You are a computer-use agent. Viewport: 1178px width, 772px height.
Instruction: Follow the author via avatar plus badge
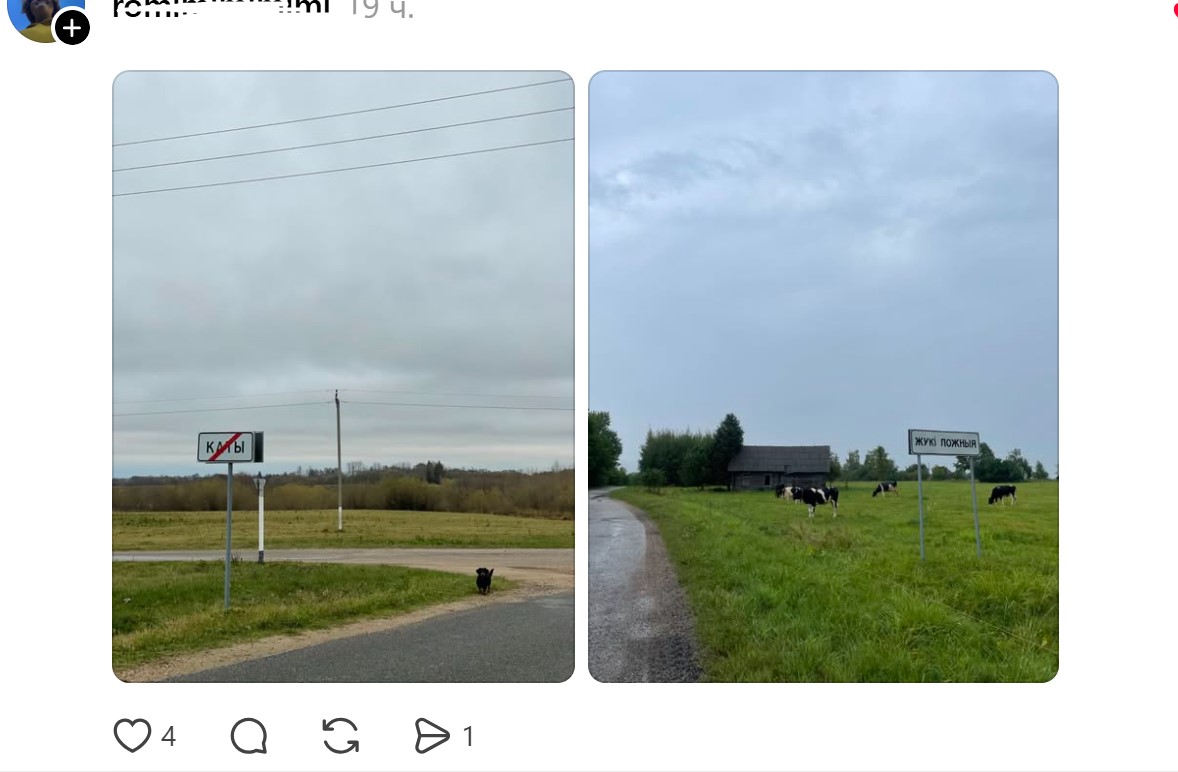click(72, 28)
